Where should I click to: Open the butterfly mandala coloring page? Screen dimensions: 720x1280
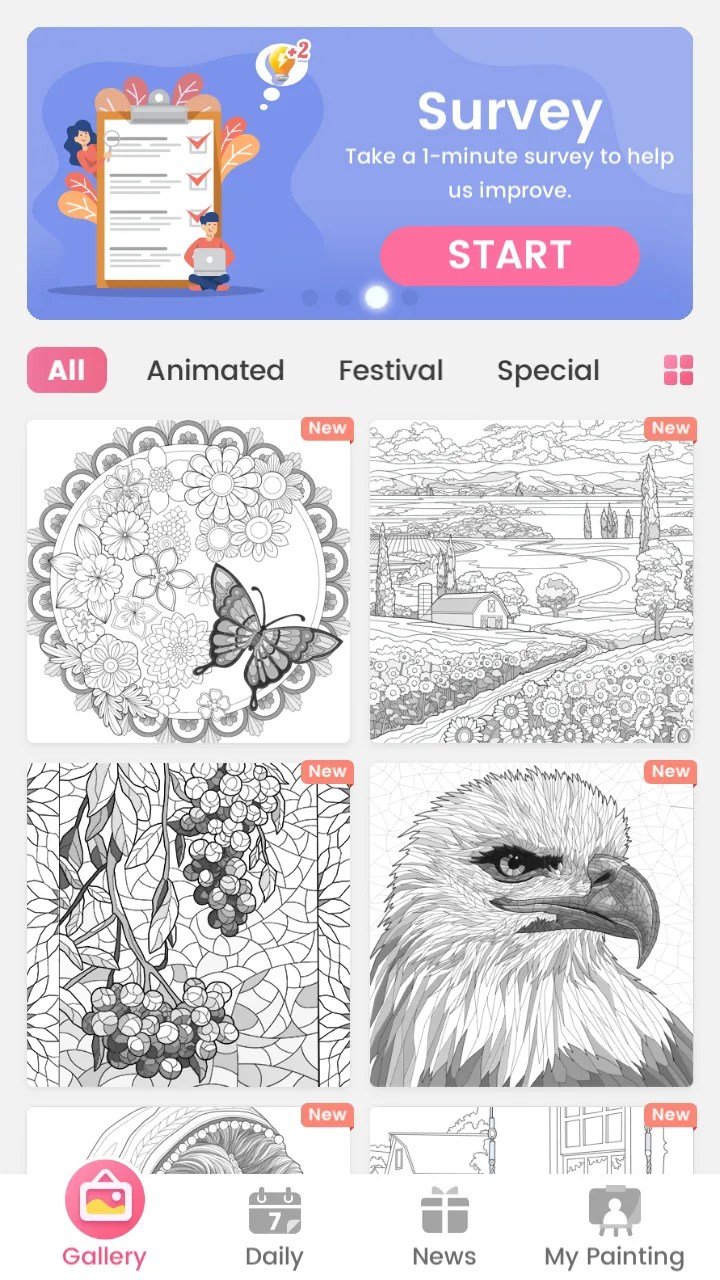point(188,581)
